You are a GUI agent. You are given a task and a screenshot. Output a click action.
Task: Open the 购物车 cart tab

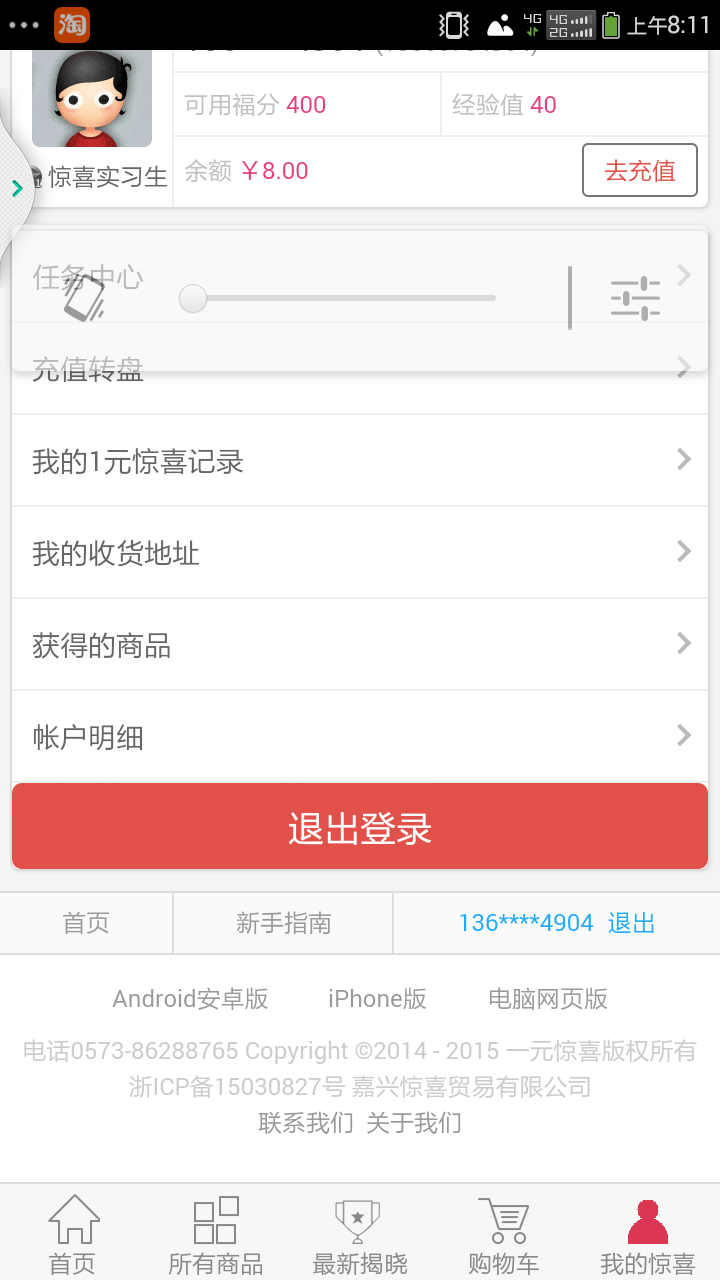pos(503,1236)
